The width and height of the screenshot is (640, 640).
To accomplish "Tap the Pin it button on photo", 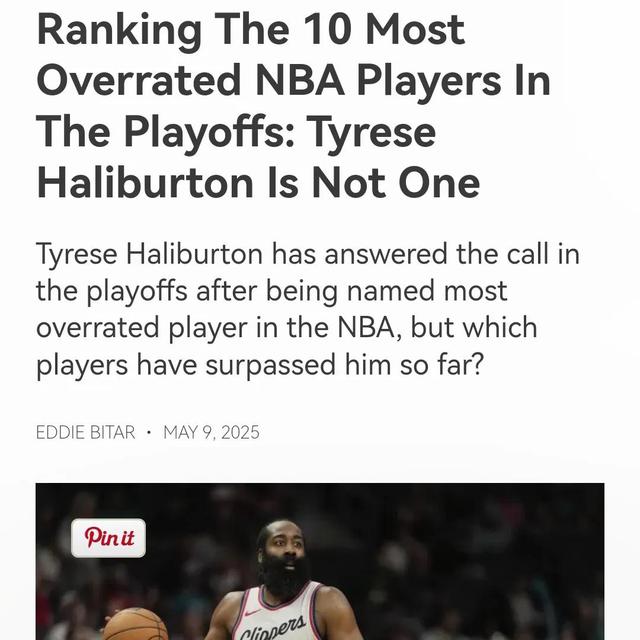I will [108, 538].
